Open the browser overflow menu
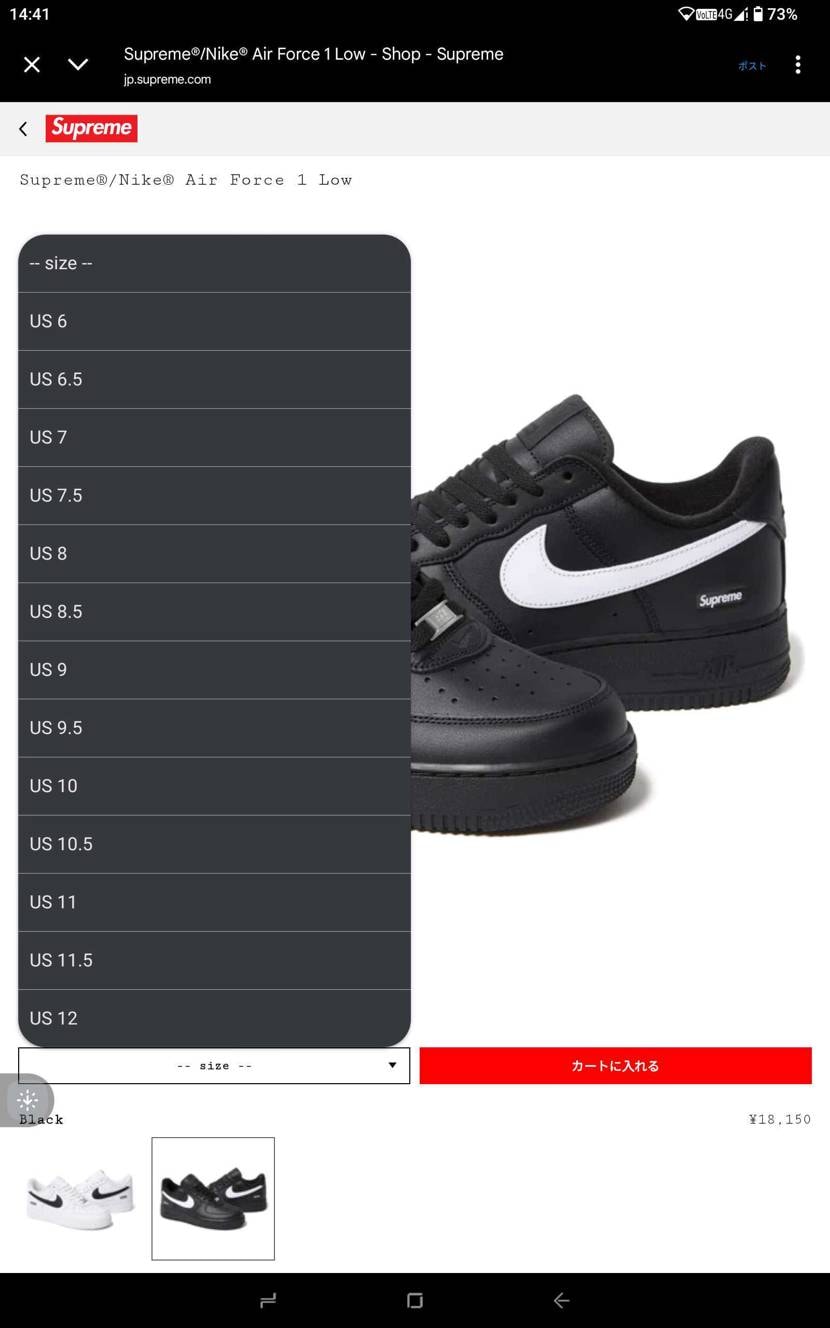The width and height of the screenshot is (830, 1328). point(797,65)
